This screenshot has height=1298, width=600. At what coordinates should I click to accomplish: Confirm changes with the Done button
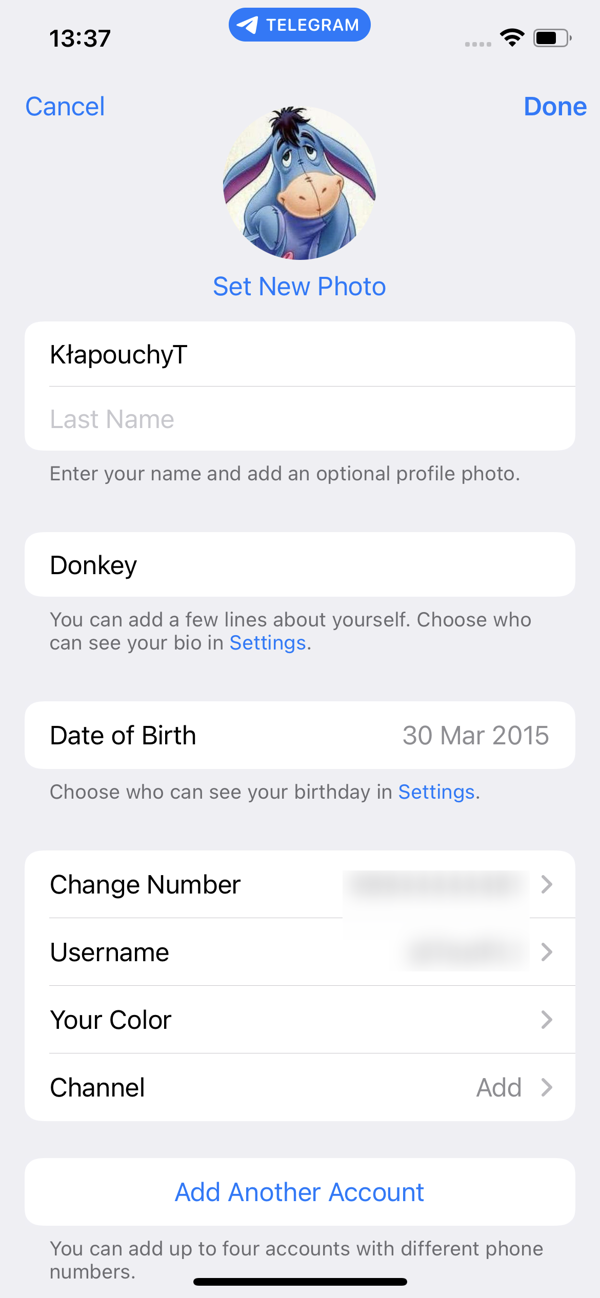pos(554,106)
